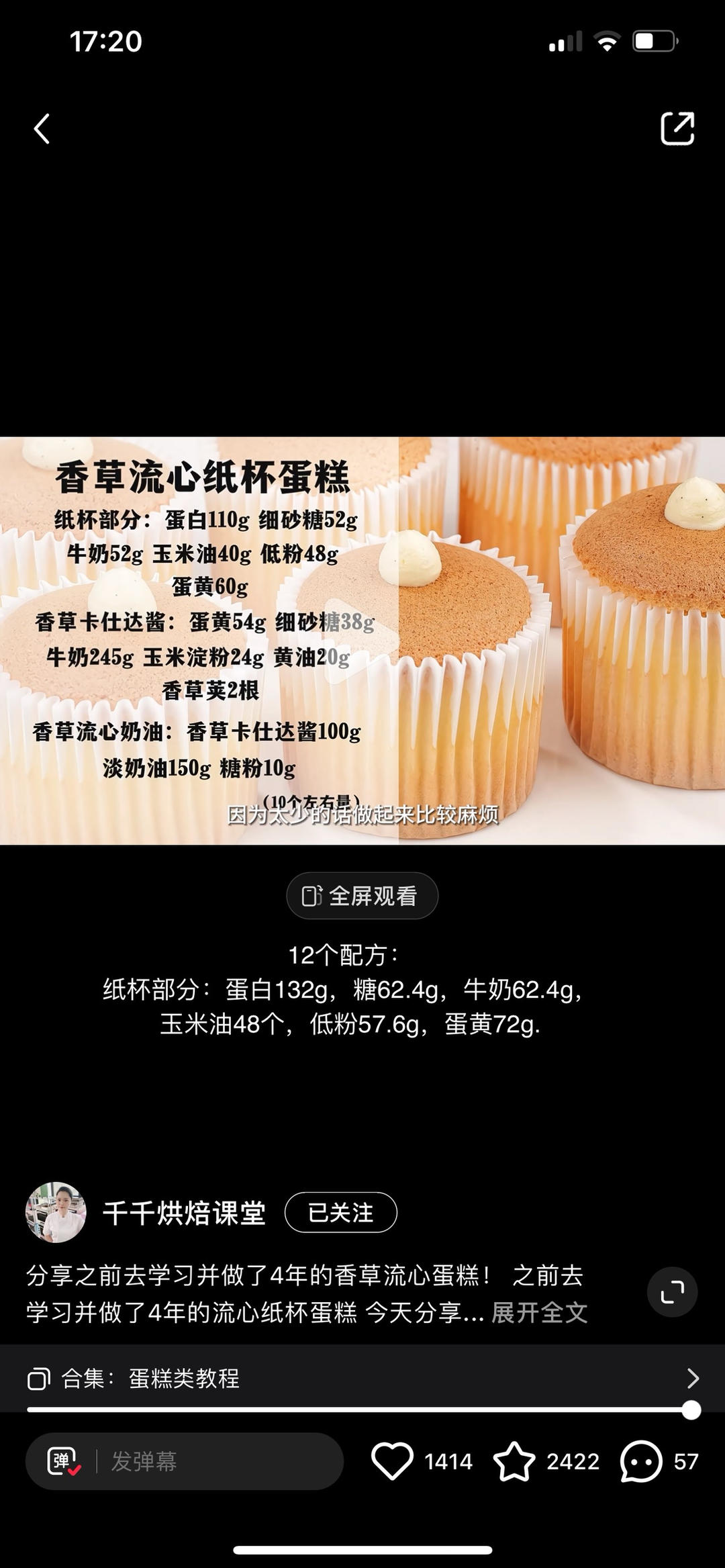Seek using the video progress slider
Viewport: 725px width, 1568px height.
coord(691,1410)
